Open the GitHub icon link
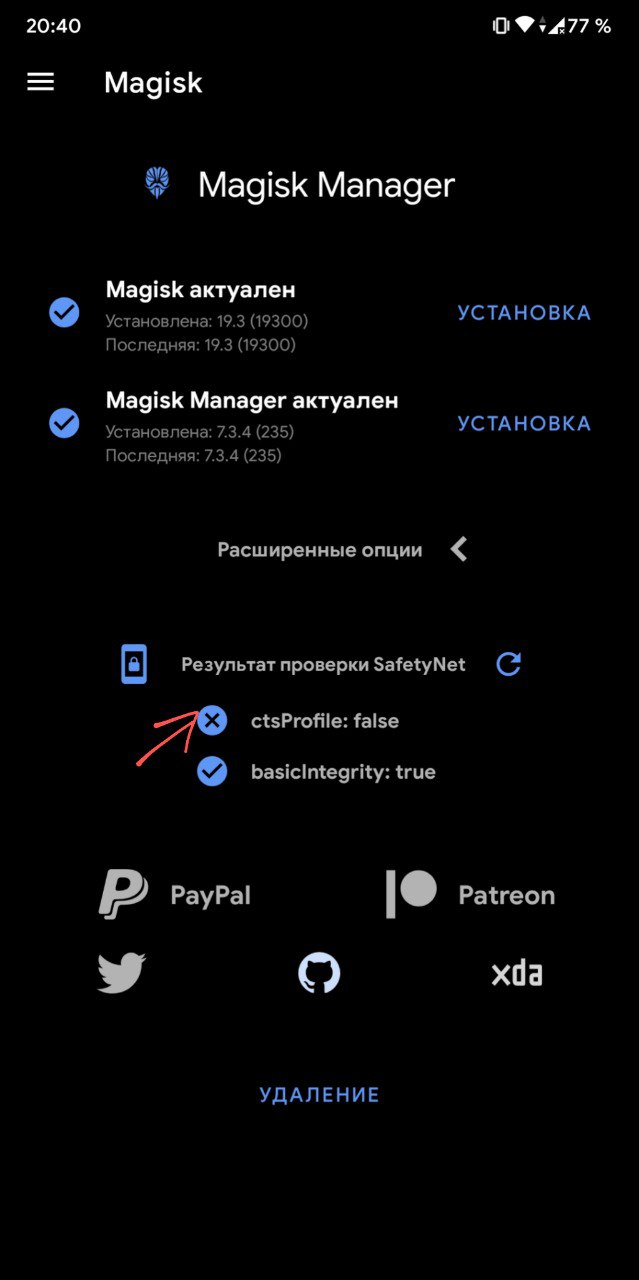Screen dimensions: 639x1280 319,973
